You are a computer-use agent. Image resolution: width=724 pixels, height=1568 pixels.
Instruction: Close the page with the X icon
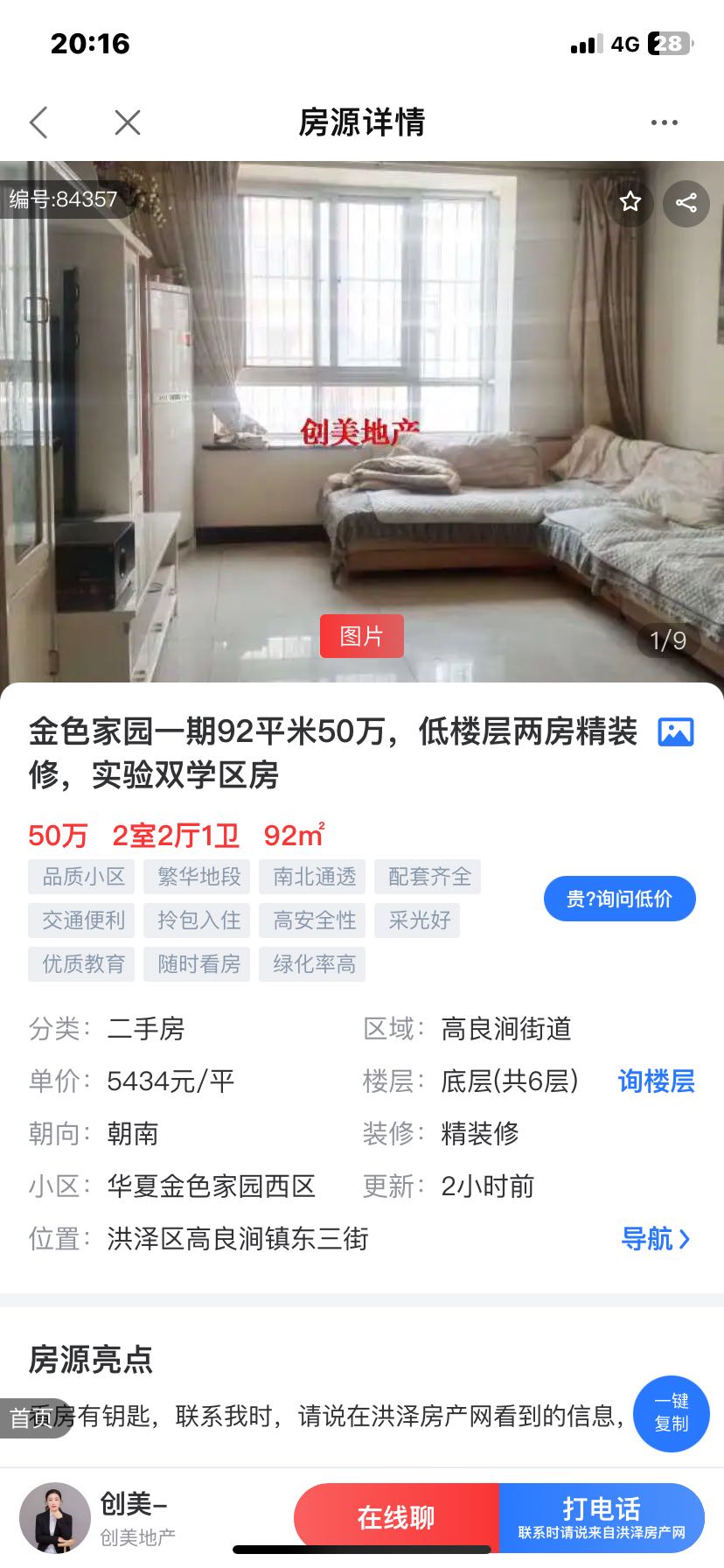click(128, 122)
